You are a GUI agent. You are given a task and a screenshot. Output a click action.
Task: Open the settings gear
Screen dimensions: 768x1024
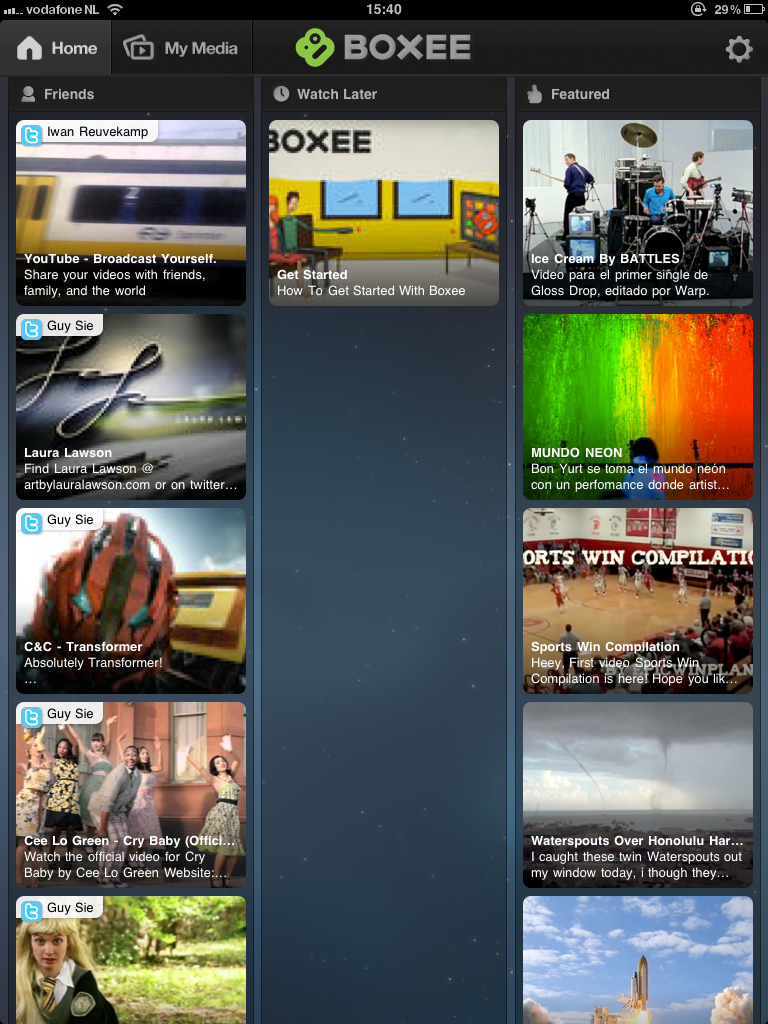click(739, 48)
